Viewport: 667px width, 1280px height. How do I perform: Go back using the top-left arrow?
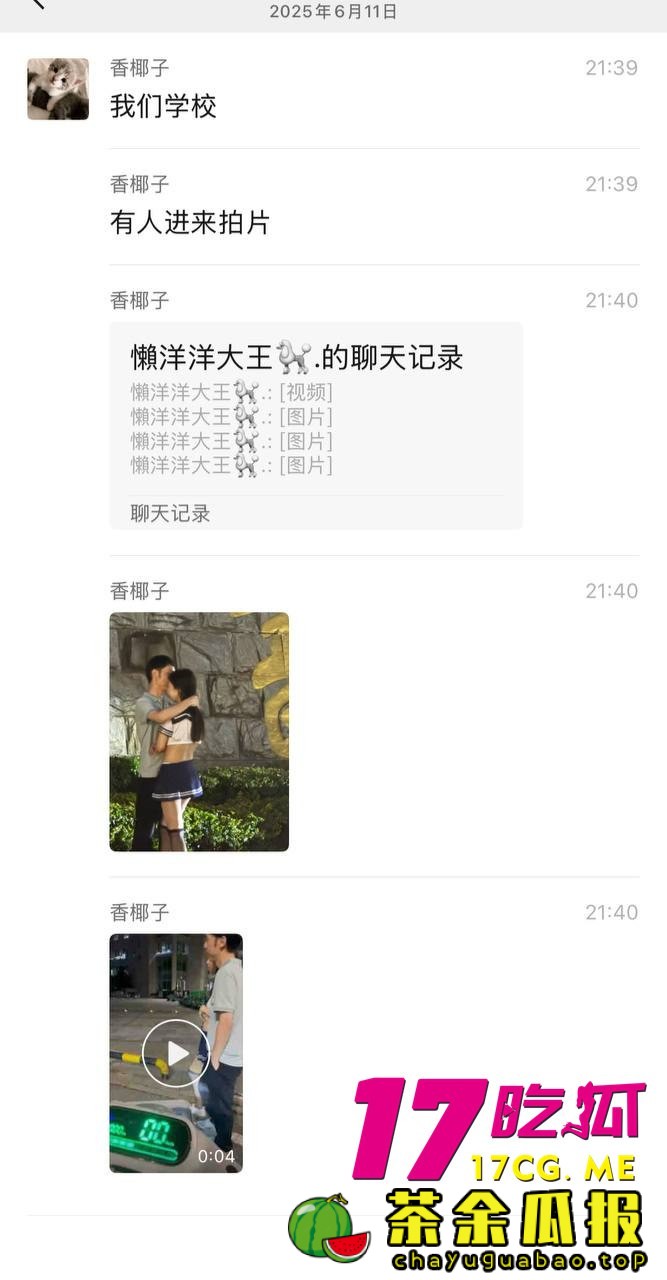pyautogui.click(x=37, y=4)
